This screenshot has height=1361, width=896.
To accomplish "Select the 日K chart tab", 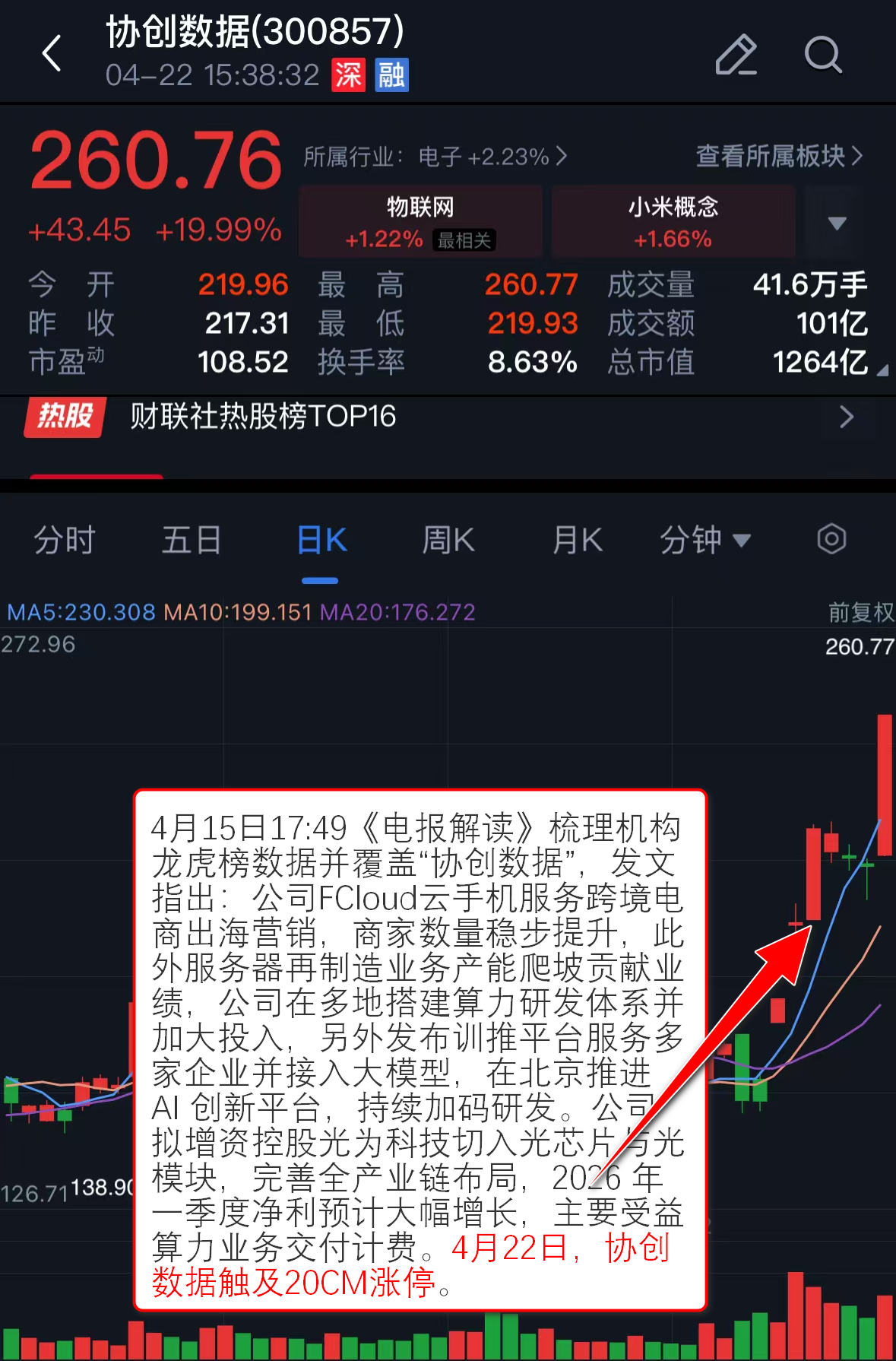I will pos(321,541).
